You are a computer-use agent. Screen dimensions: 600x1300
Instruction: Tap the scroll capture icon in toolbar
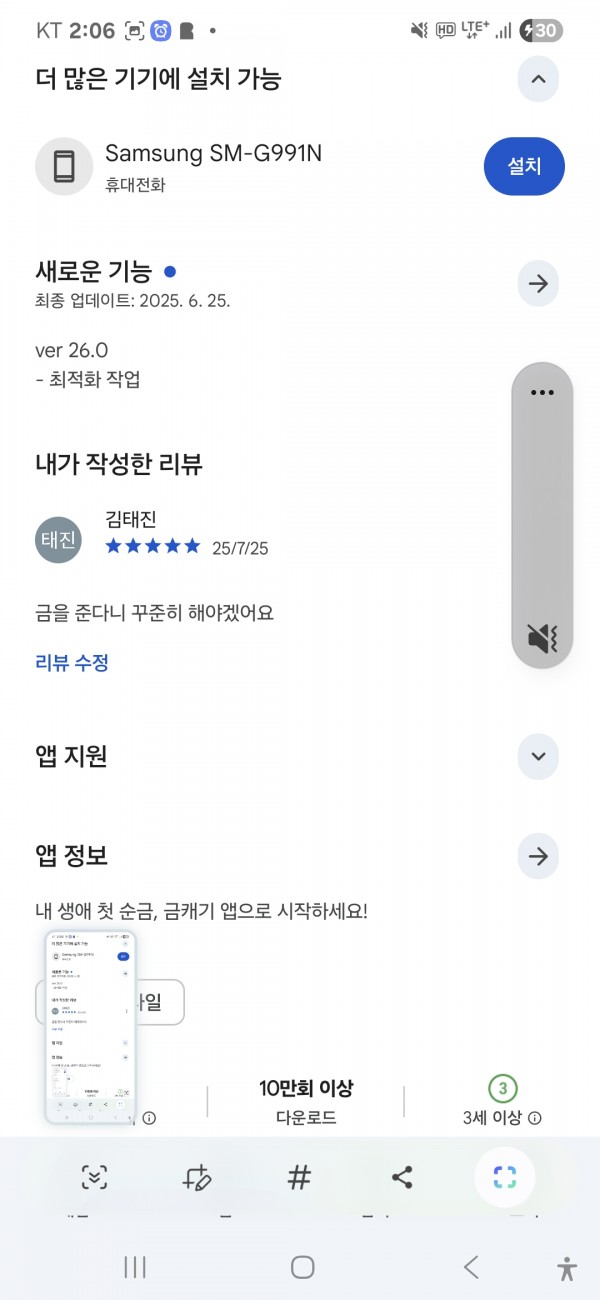click(x=94, y=1178)
